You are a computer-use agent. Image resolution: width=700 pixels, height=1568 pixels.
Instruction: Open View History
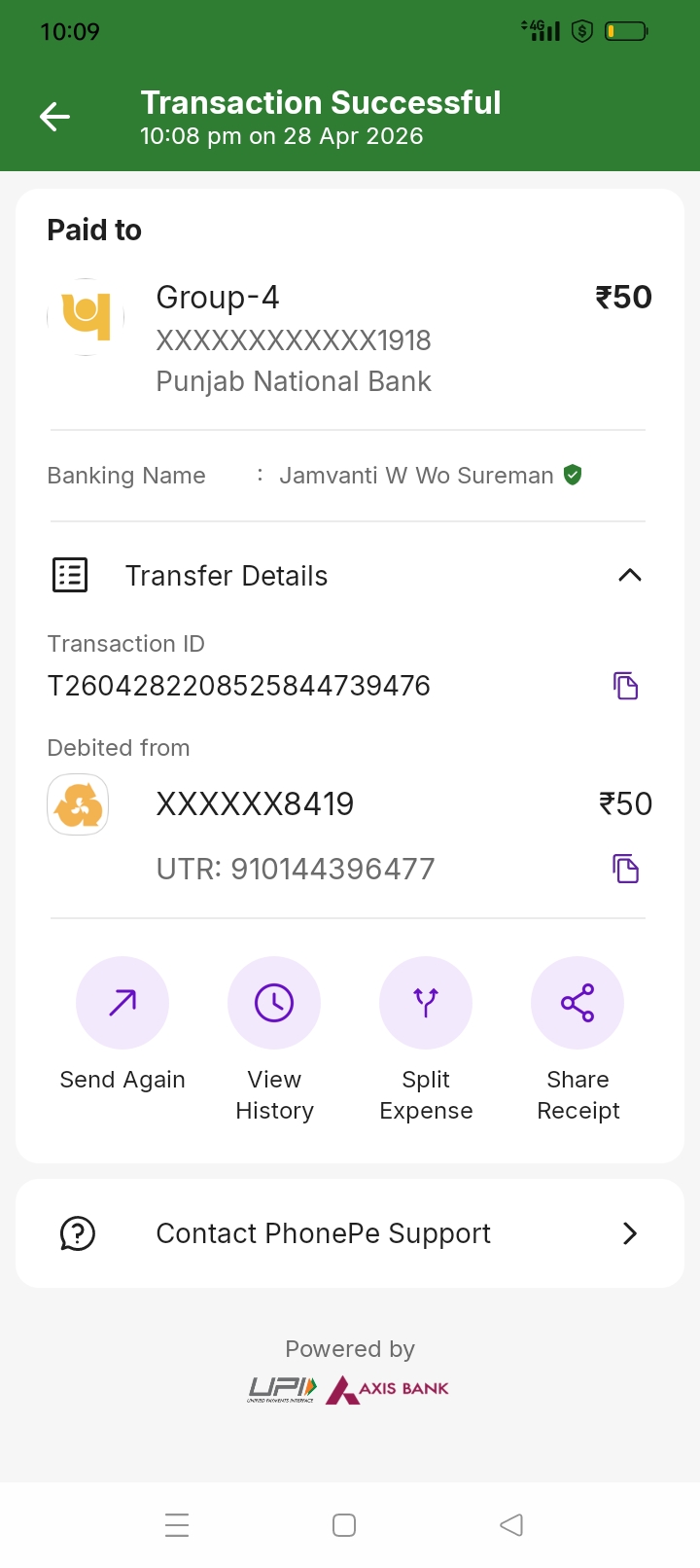(274, 1003)
